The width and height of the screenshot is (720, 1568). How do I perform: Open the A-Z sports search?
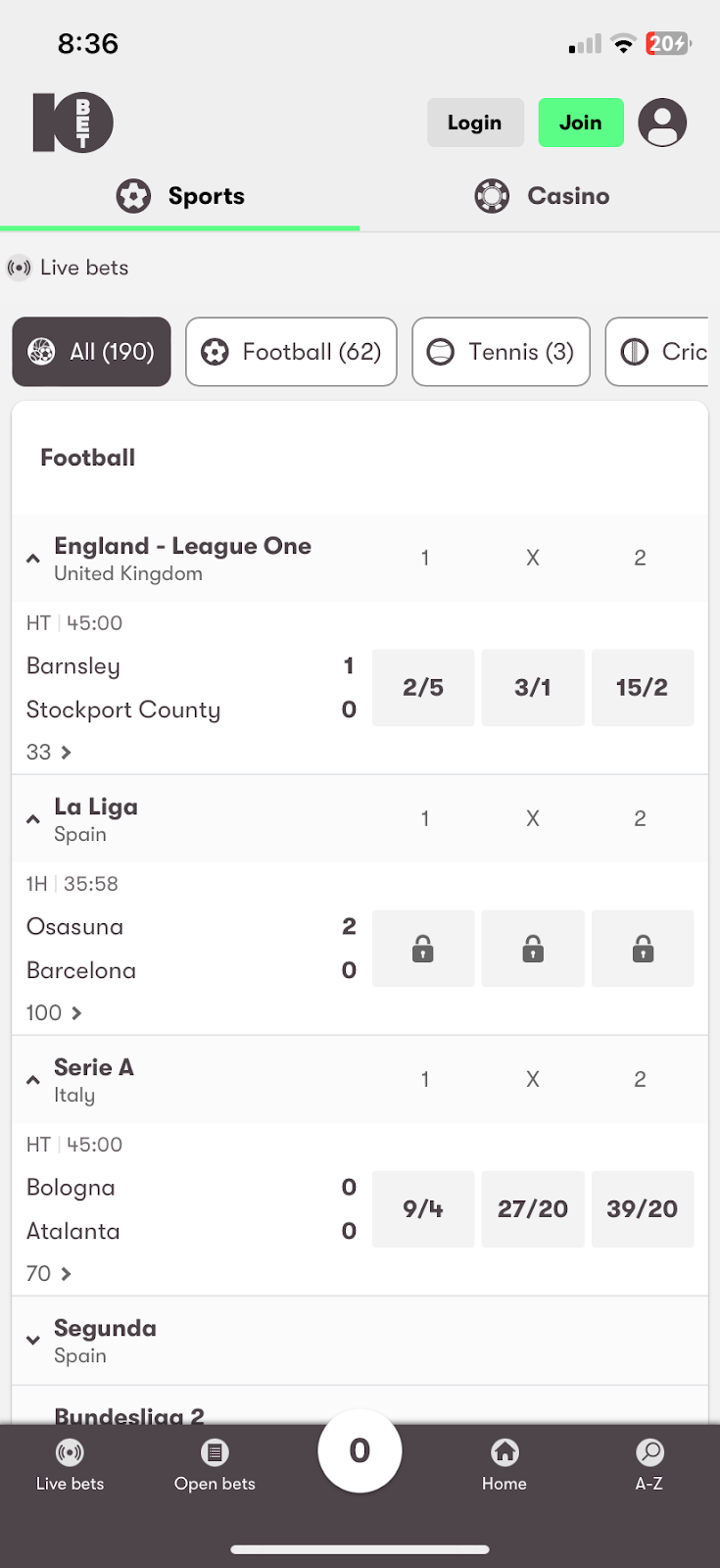[x=649, y=1464]
